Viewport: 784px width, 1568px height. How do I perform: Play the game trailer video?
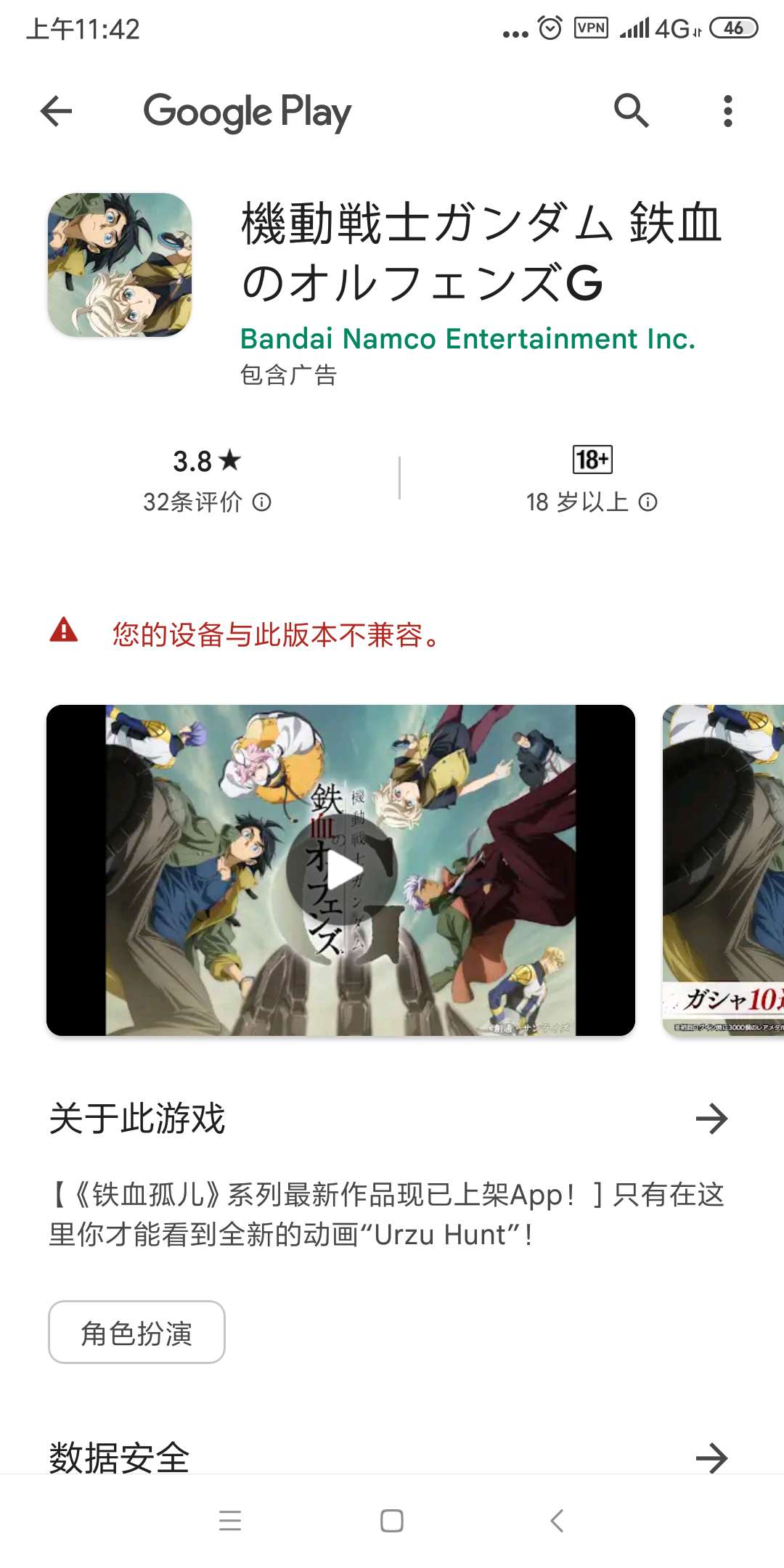pos(341,870)
